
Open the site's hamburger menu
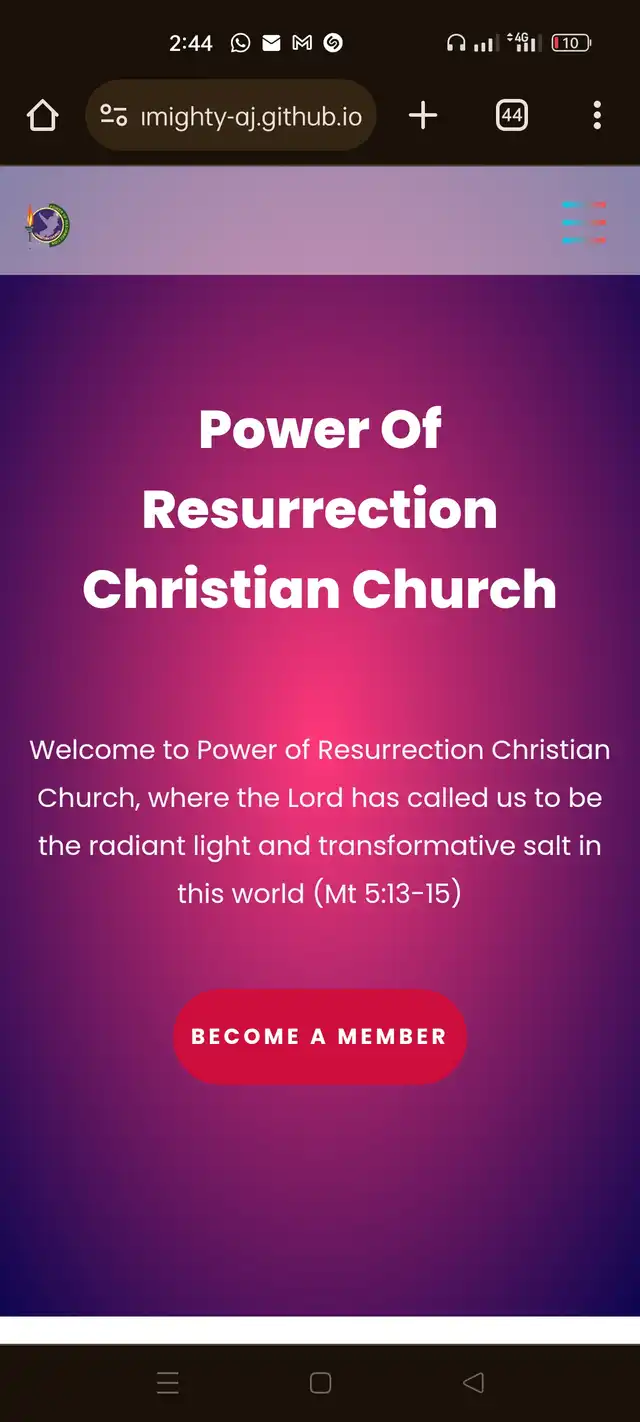pyautogui.click(x=584, y=222)
